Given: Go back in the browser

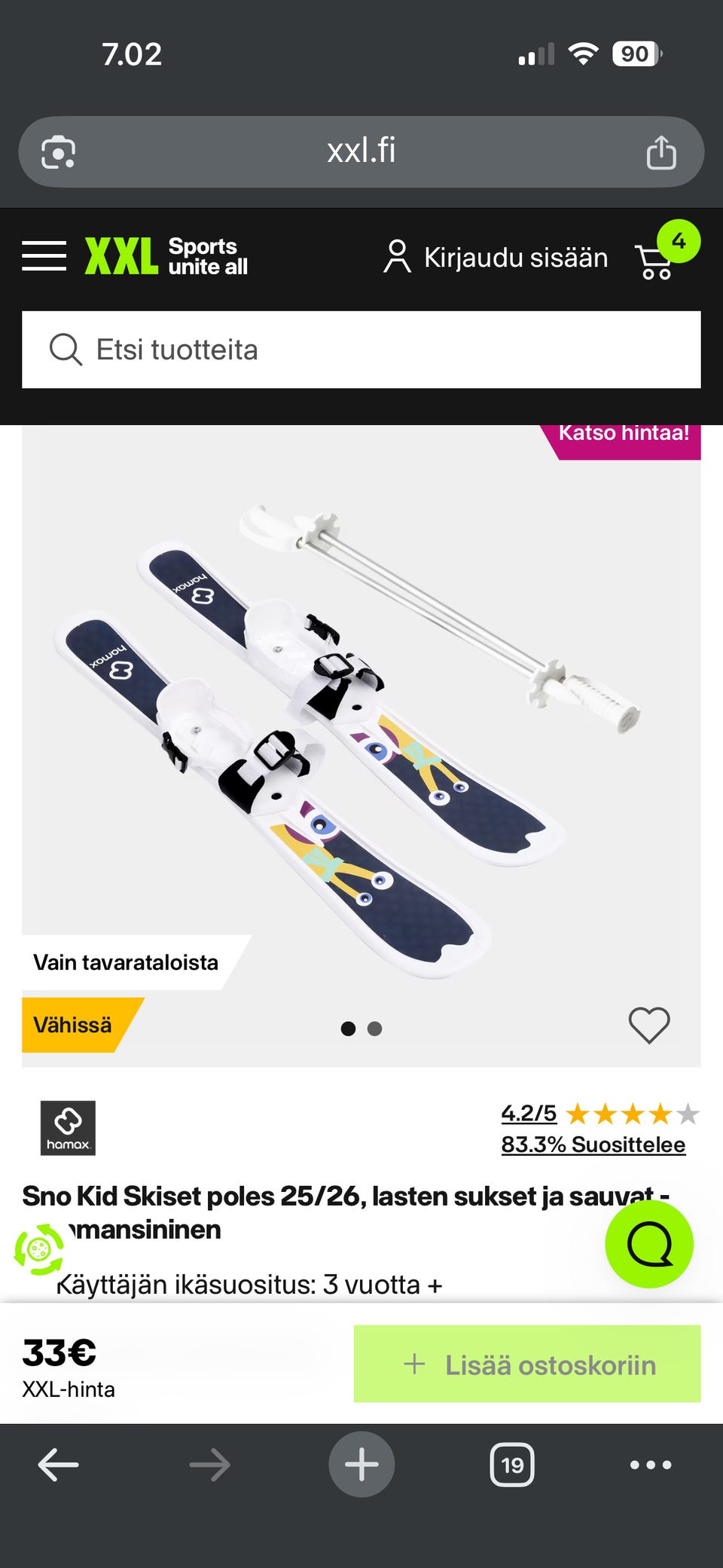Looking at the screenshot, I should click(58, 1465).
